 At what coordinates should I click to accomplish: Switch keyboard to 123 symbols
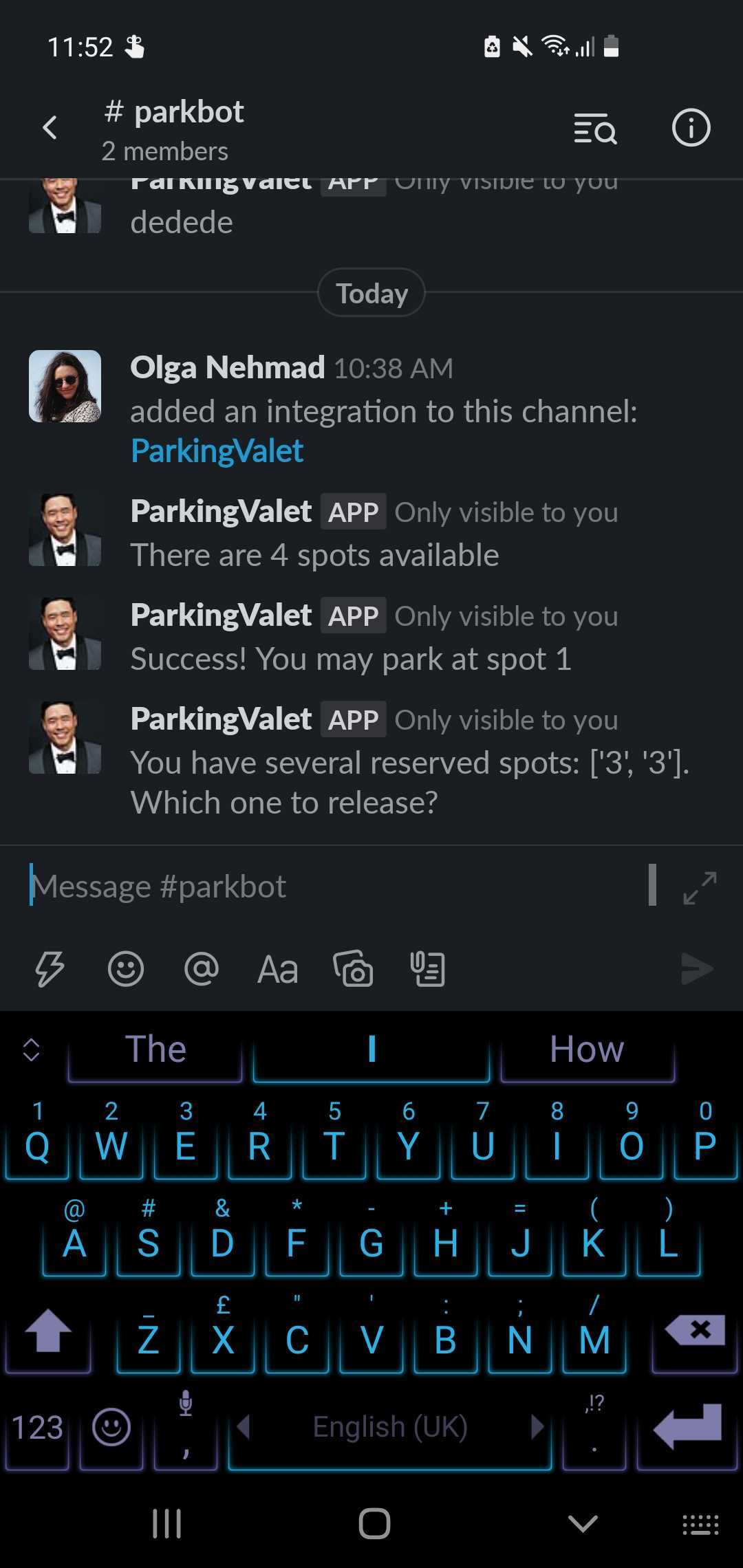(37, 1427)
